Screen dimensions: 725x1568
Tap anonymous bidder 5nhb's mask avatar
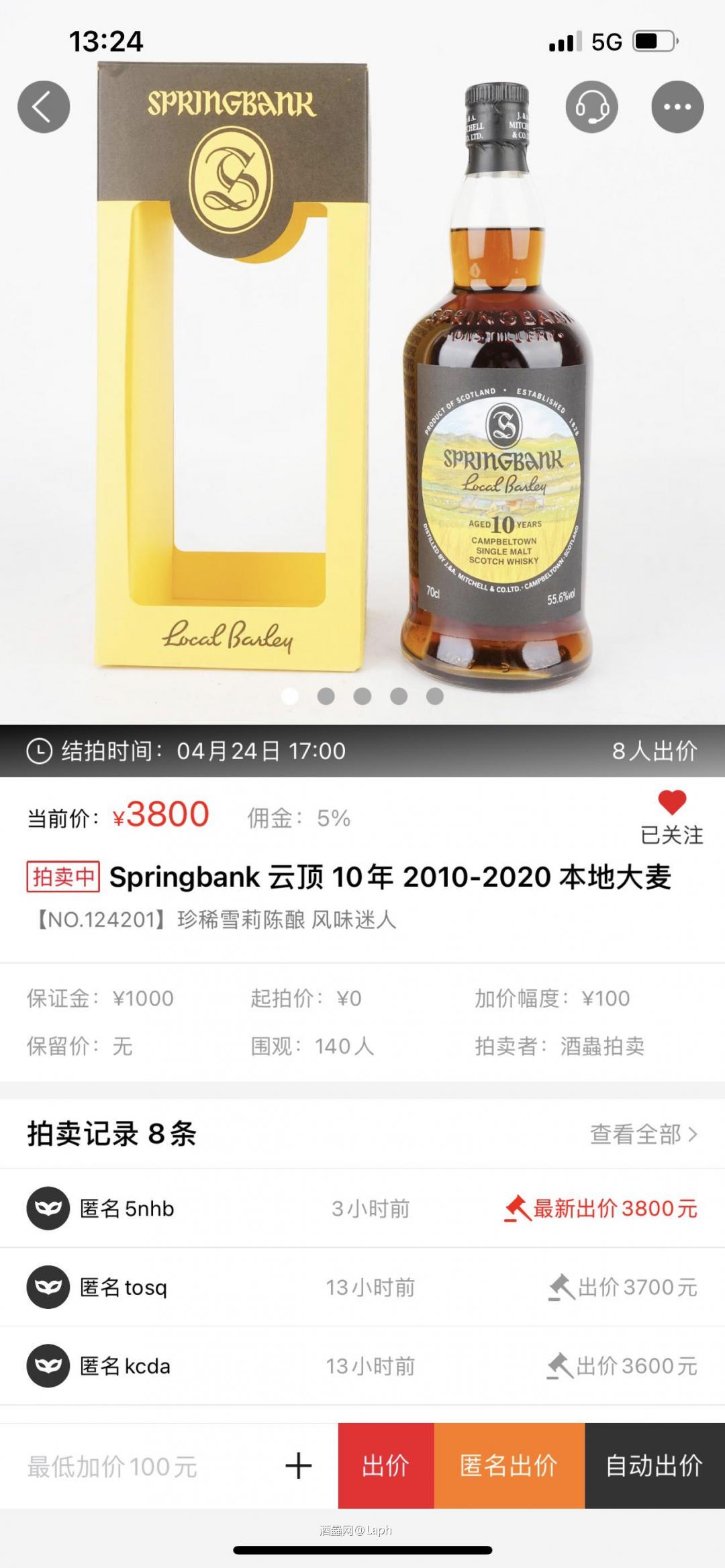(x=47, y=1208)
